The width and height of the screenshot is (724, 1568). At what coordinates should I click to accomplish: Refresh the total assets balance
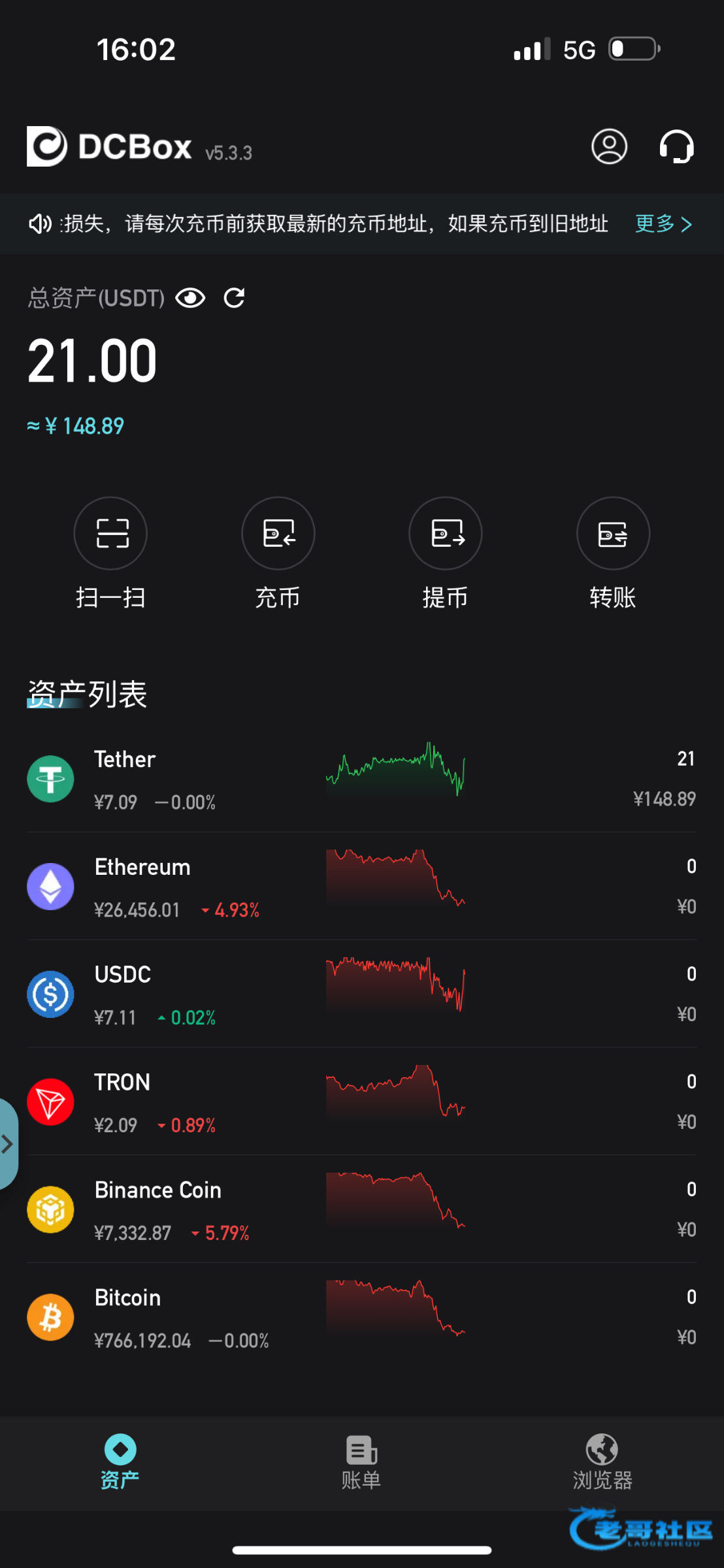[234, 299]
